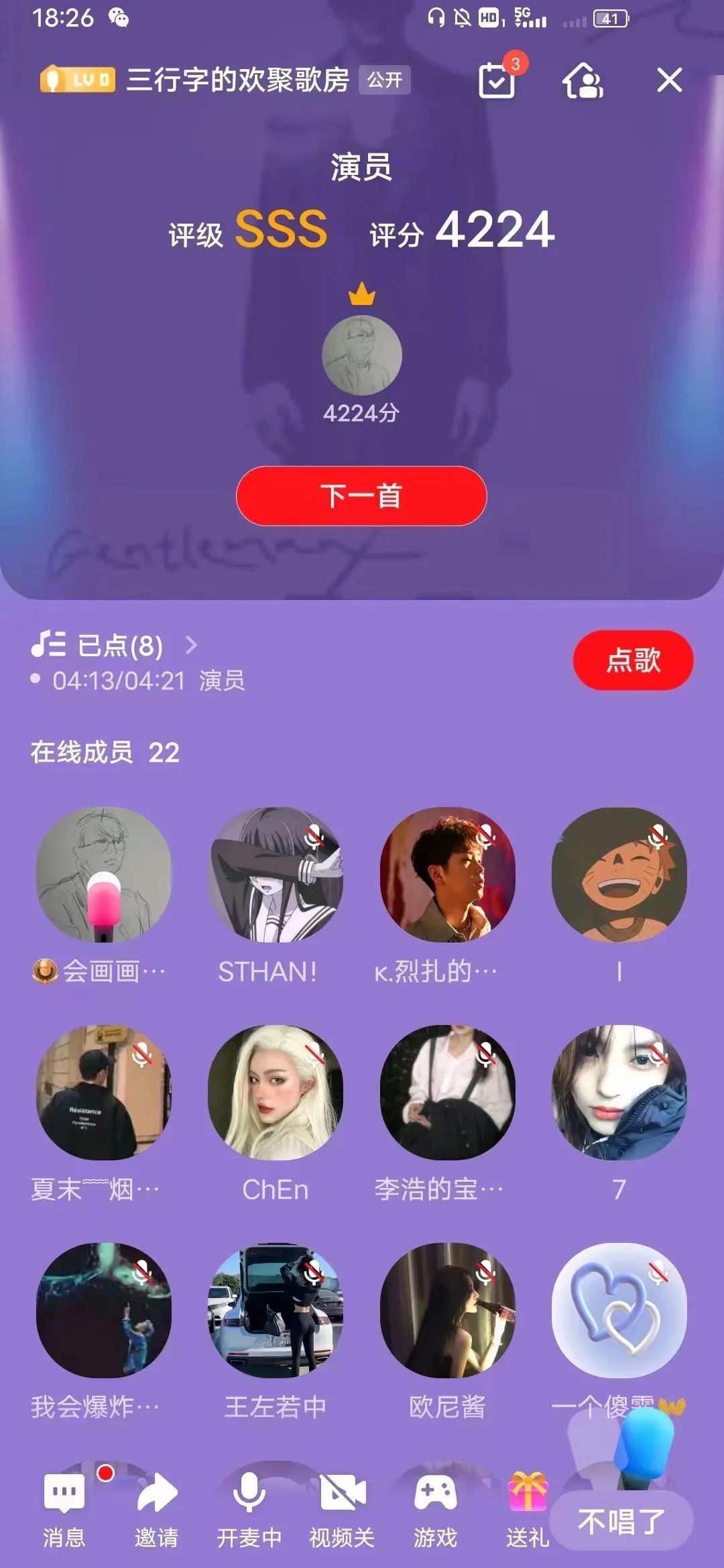Viewport: 724px width, 1568px height.
Task: View ChEn's profile avatar
Action: (276, 1093)
